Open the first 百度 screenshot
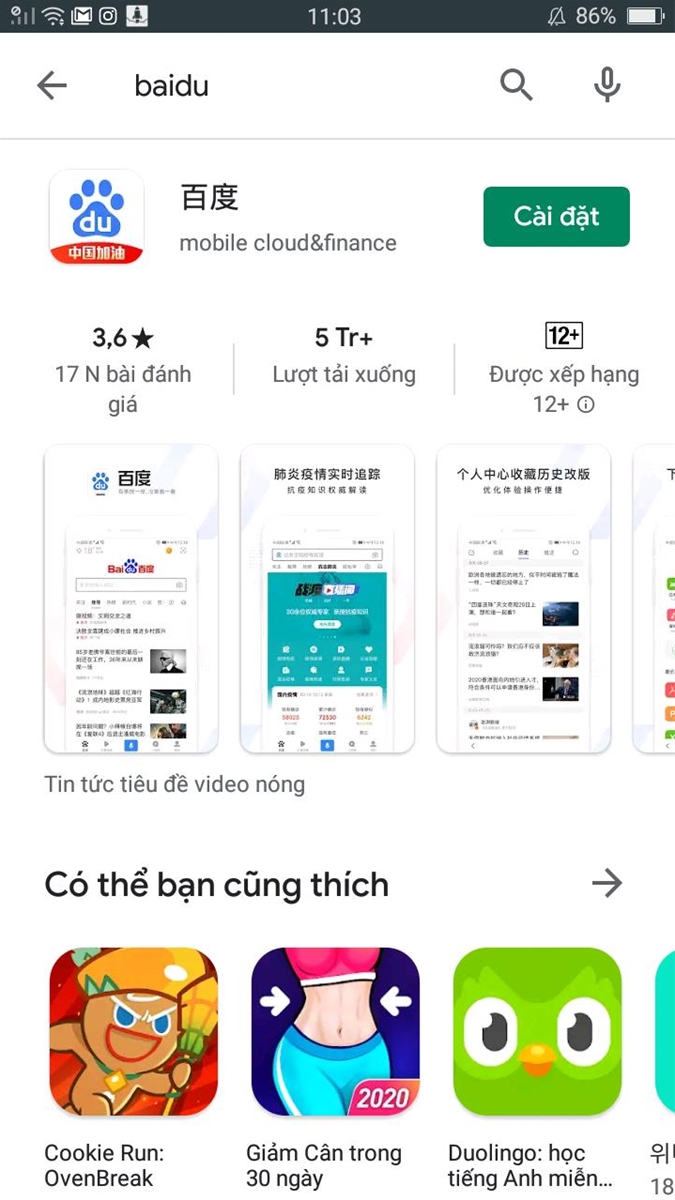Image resolution: width=675 pixels, height=1200 pixels. pos(131,599)
